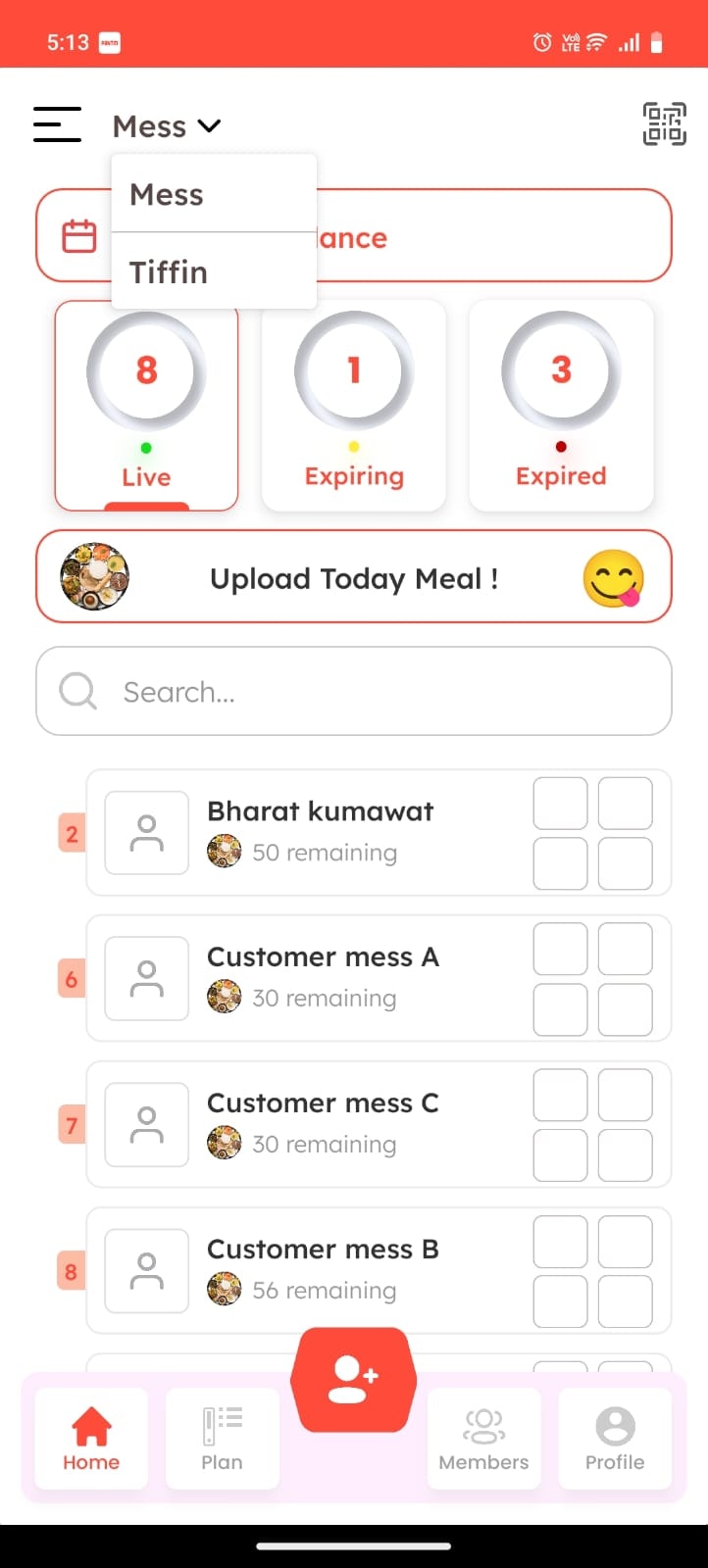Open the Mess dropdown chevron
The width and height of the screenshot is (708, 1568).
point(209,125)
